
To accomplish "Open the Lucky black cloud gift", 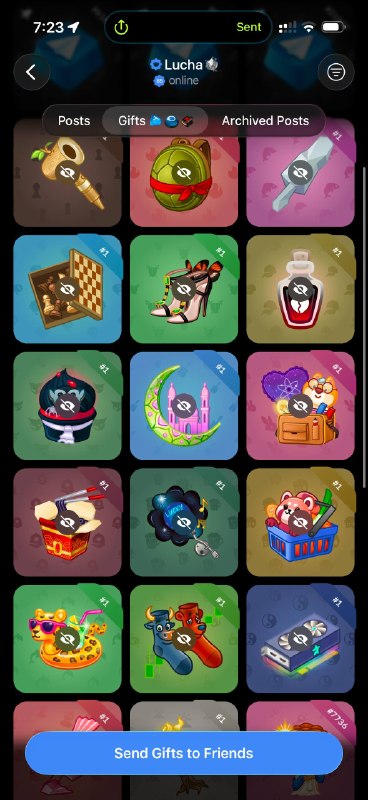I will [184, 522].
